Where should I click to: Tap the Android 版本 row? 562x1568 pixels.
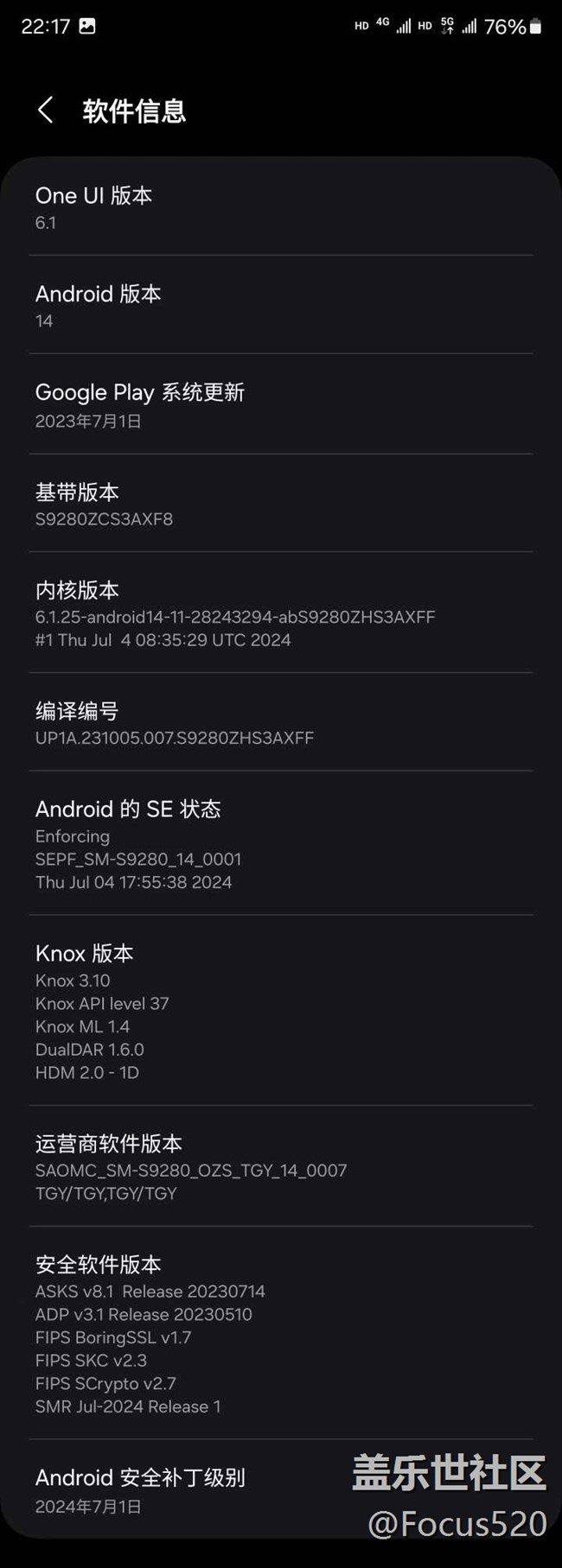coord(280,305)
